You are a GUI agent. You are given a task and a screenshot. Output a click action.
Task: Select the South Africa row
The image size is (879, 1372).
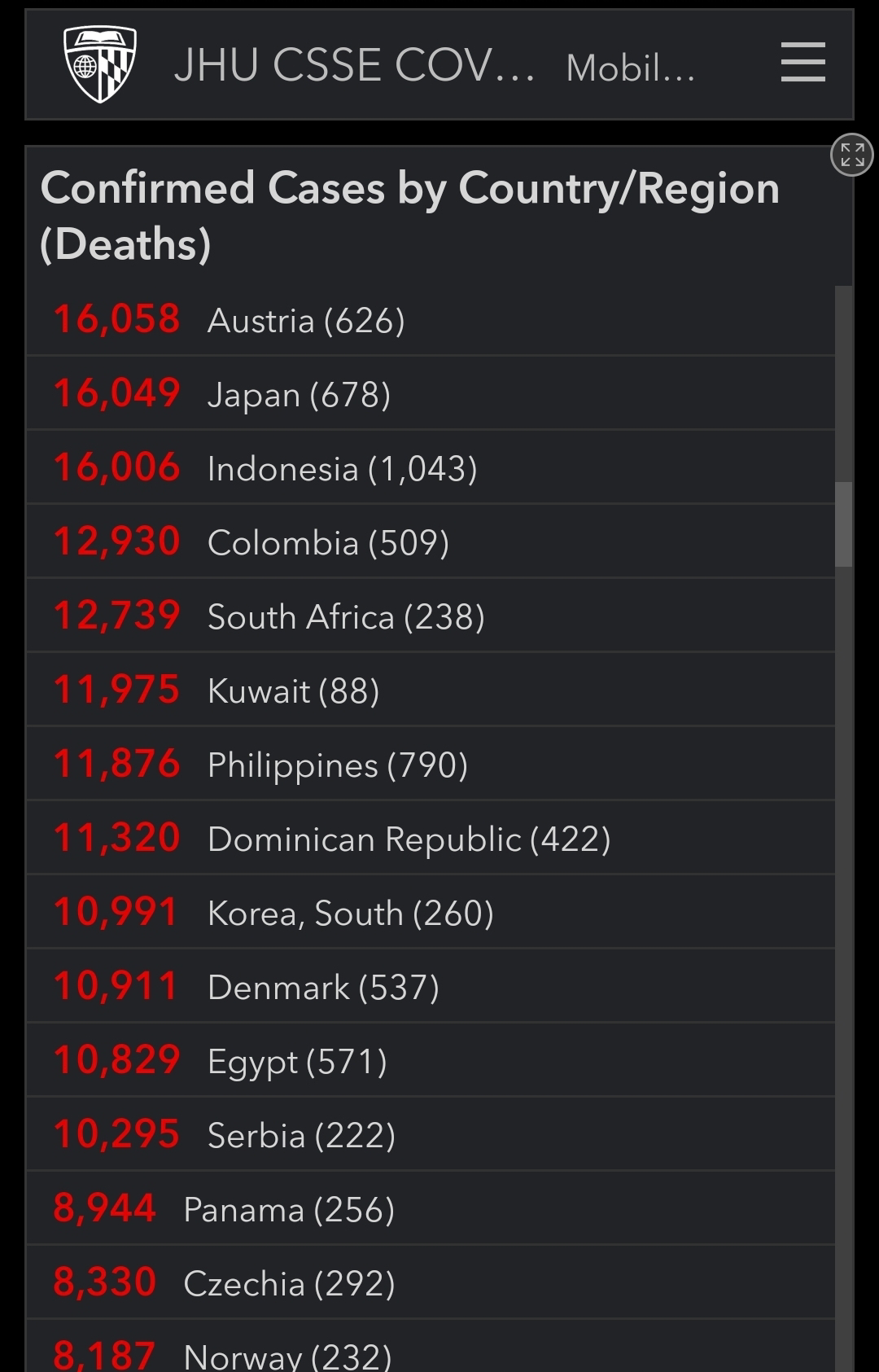(431, 616)
